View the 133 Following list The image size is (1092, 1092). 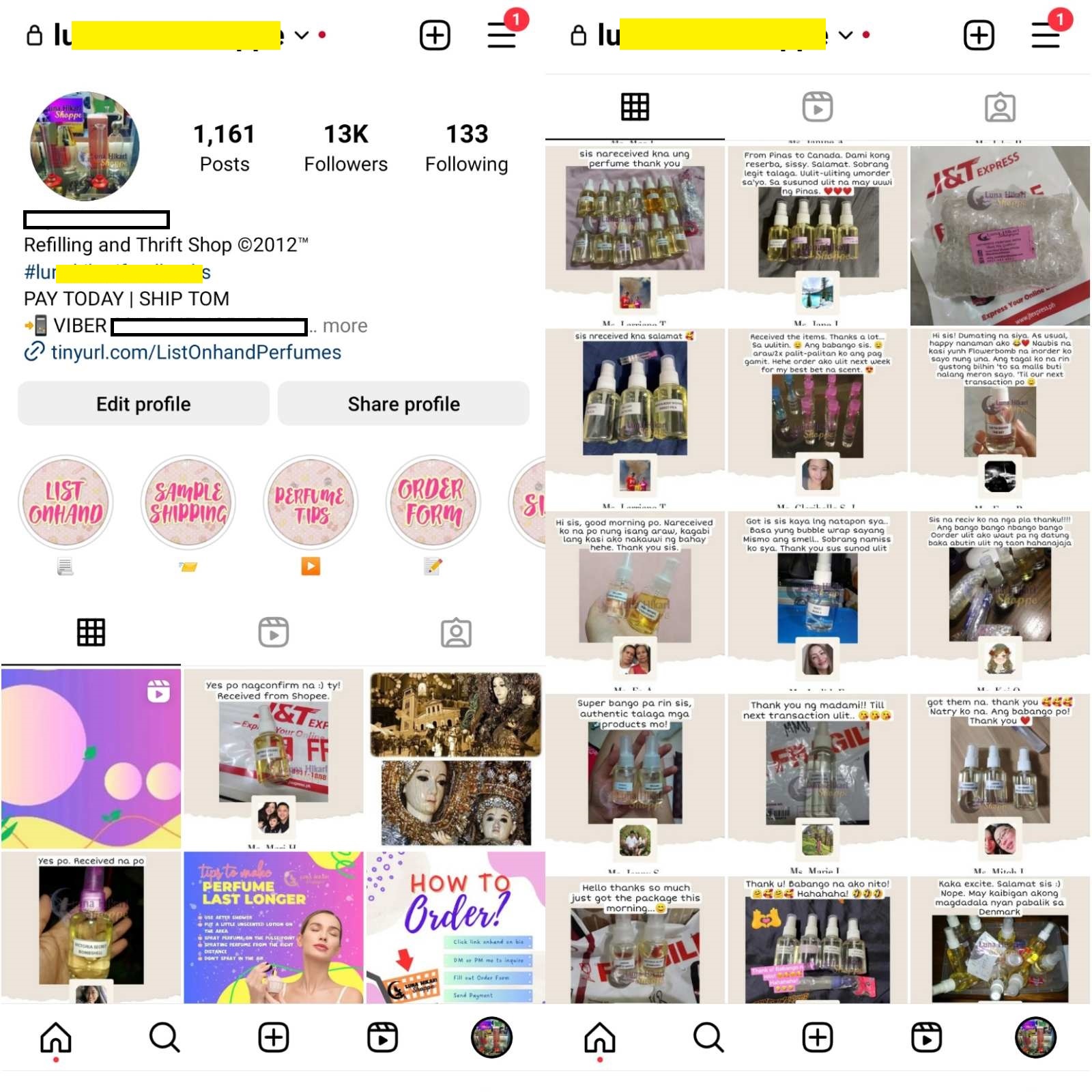466,147
